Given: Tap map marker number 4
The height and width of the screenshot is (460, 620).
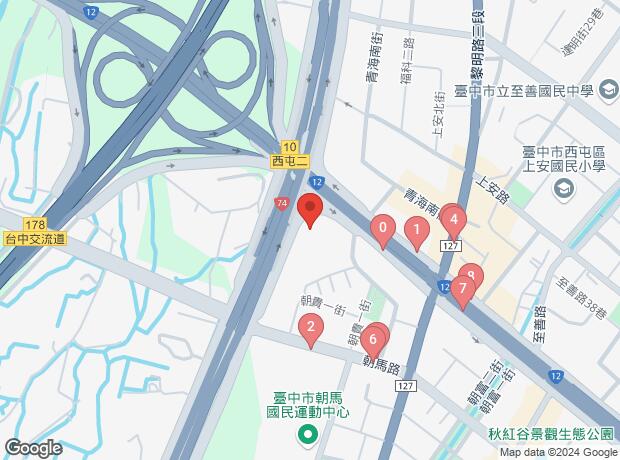Looking at the screenshot, I should point(454,219).
